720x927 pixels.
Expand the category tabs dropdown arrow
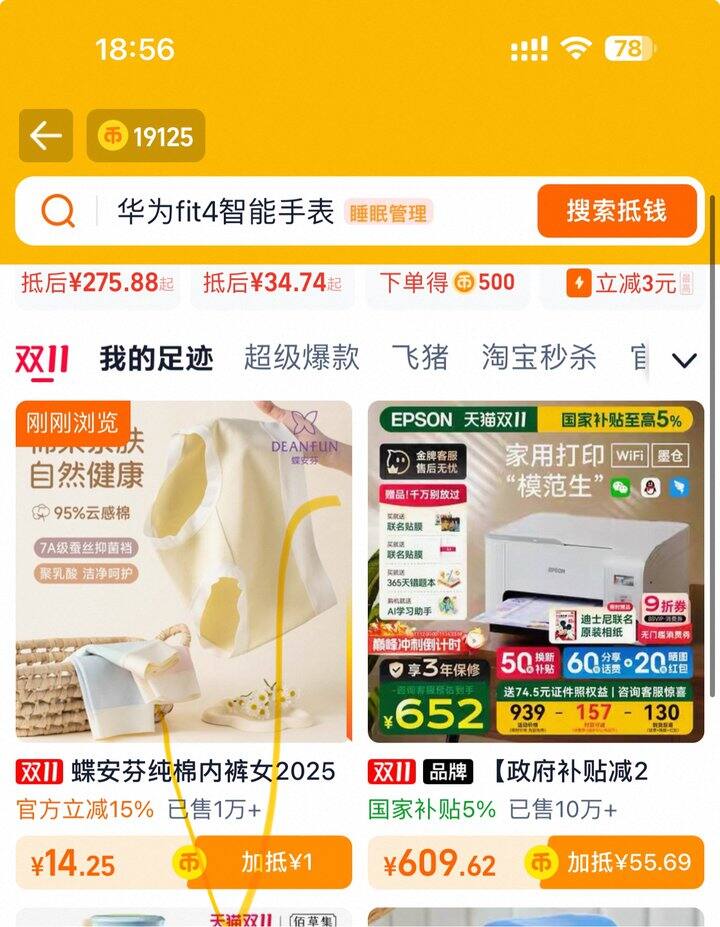[684, 360]
